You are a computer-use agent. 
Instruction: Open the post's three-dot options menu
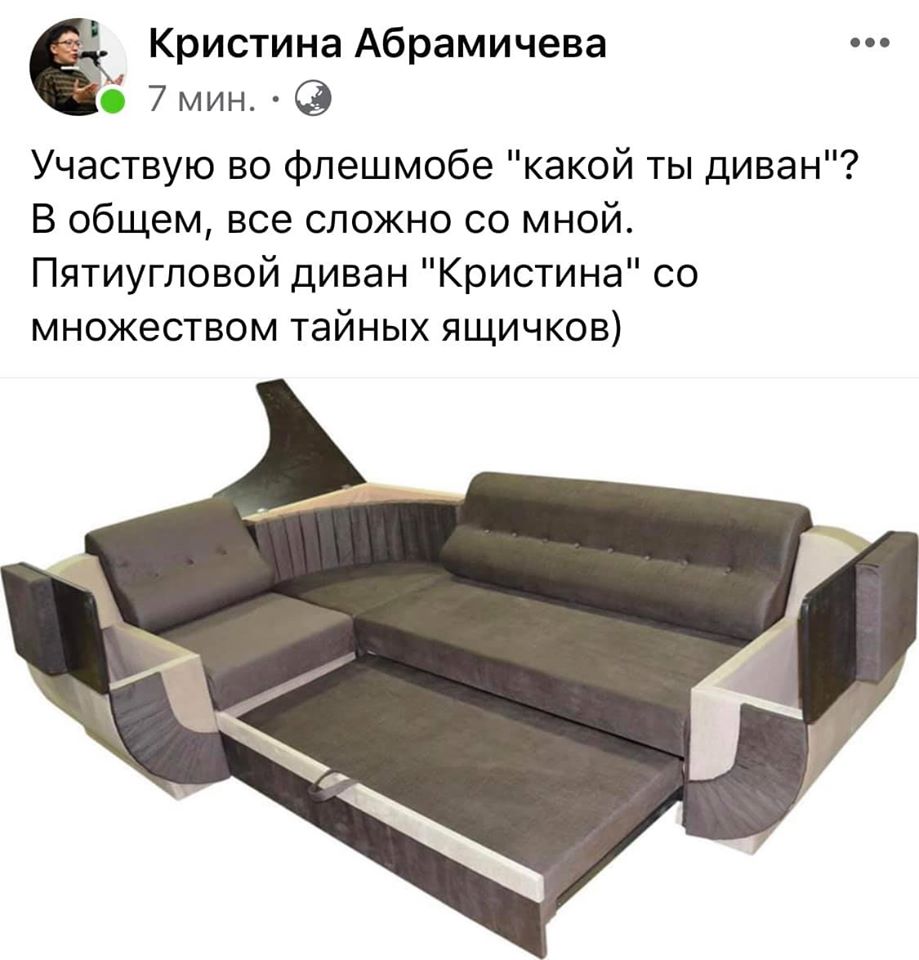pyautogui.click(x=867, y=44)
